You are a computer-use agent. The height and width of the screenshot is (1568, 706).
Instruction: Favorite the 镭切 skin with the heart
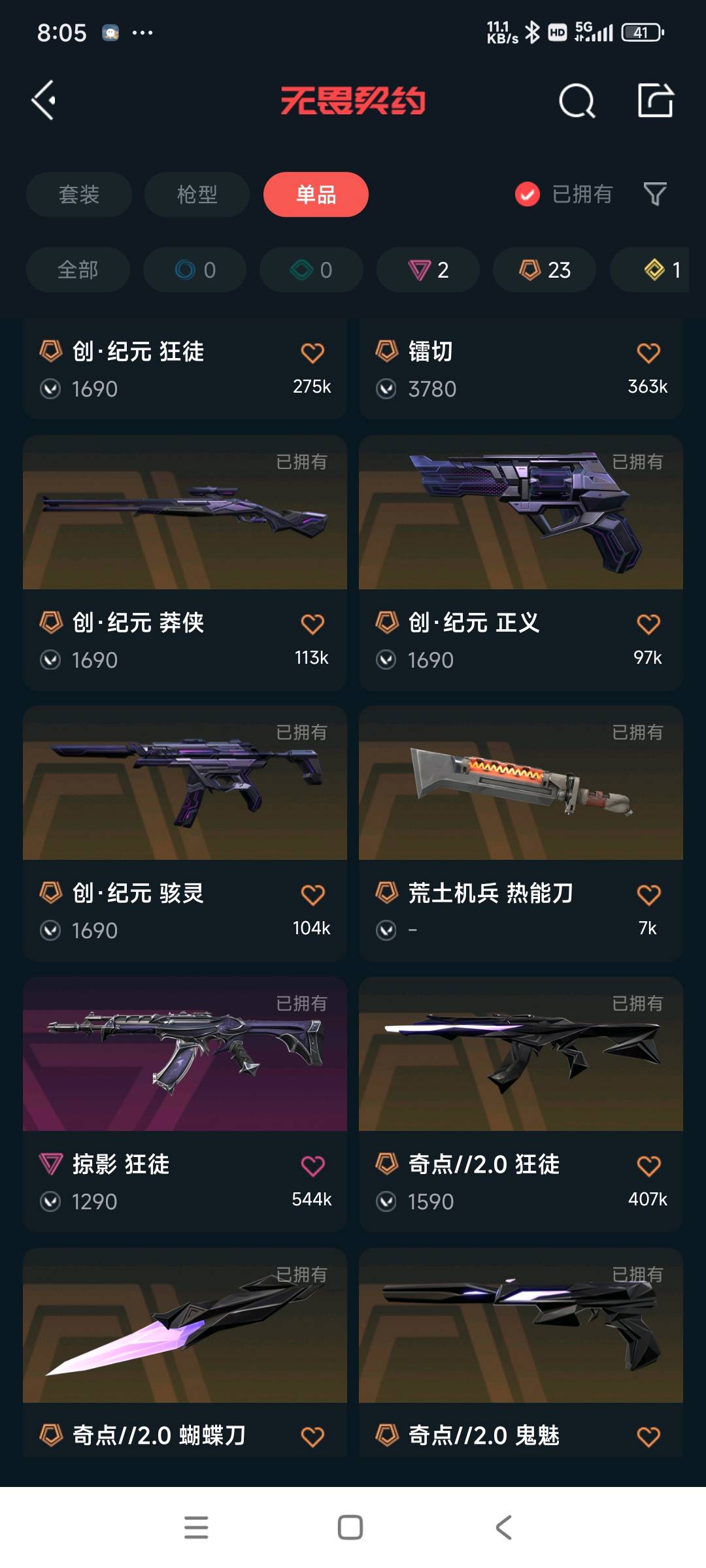tap(648, 353)
